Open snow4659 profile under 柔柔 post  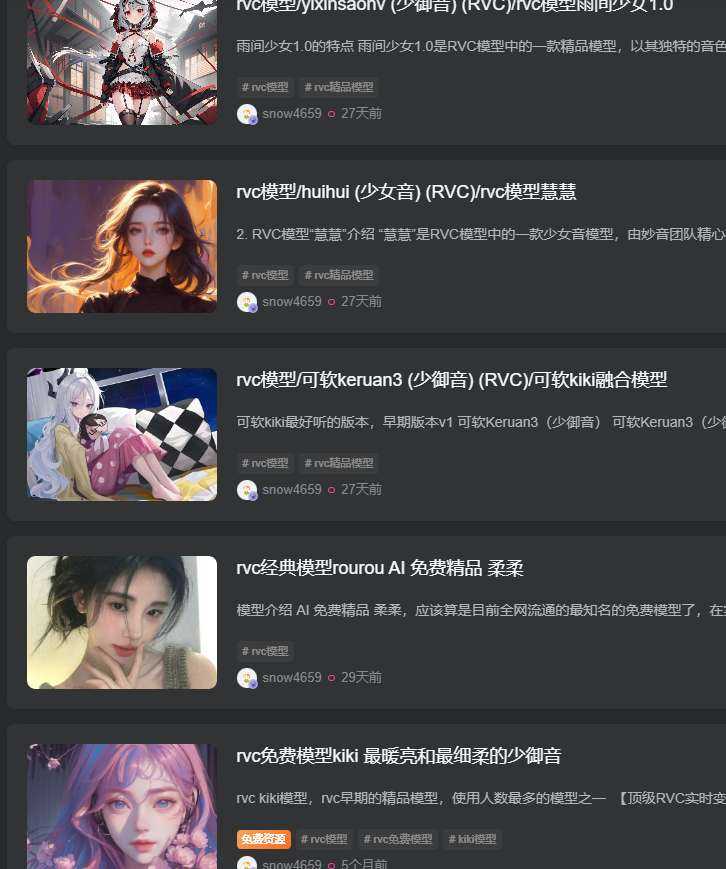click(x=291, y=677)
